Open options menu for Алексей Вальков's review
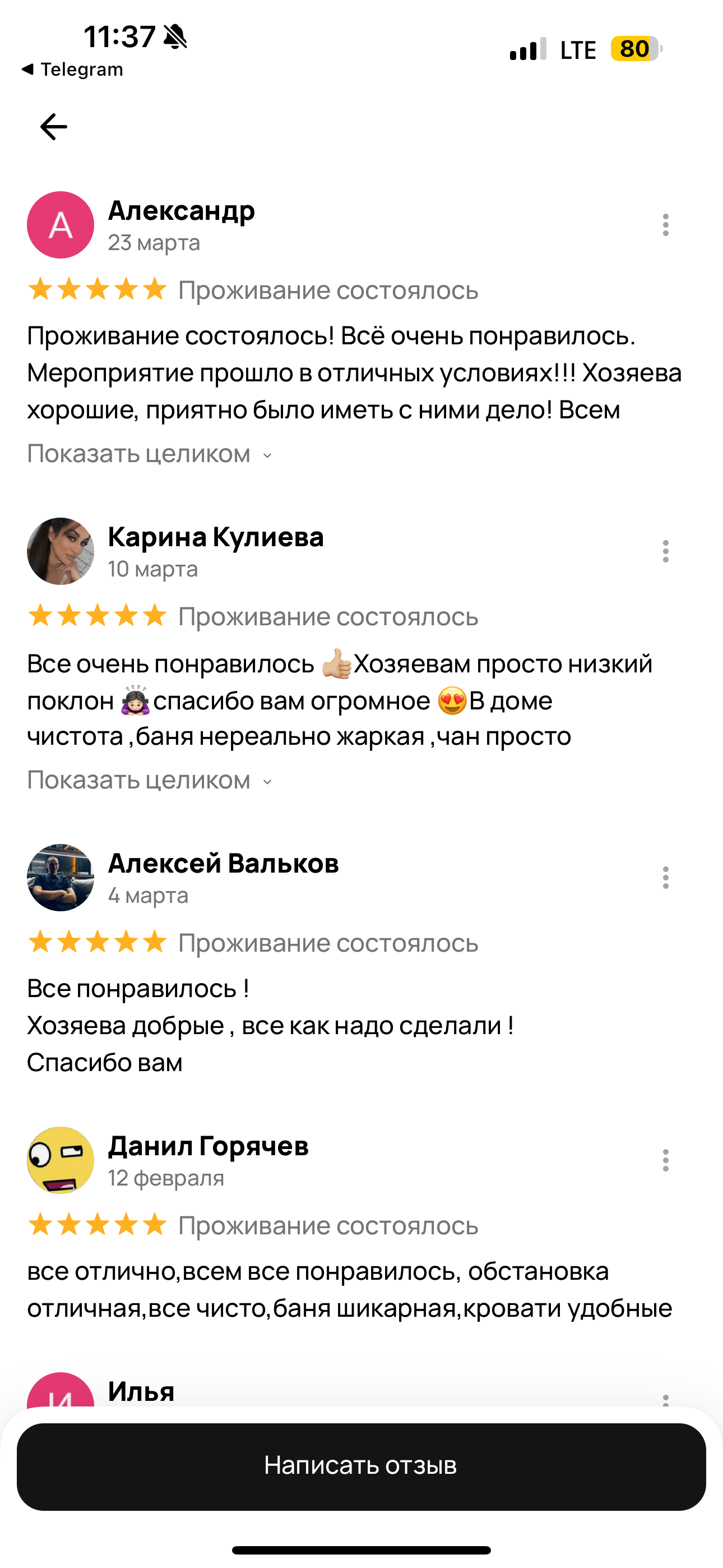 click(x=665, y=878)
